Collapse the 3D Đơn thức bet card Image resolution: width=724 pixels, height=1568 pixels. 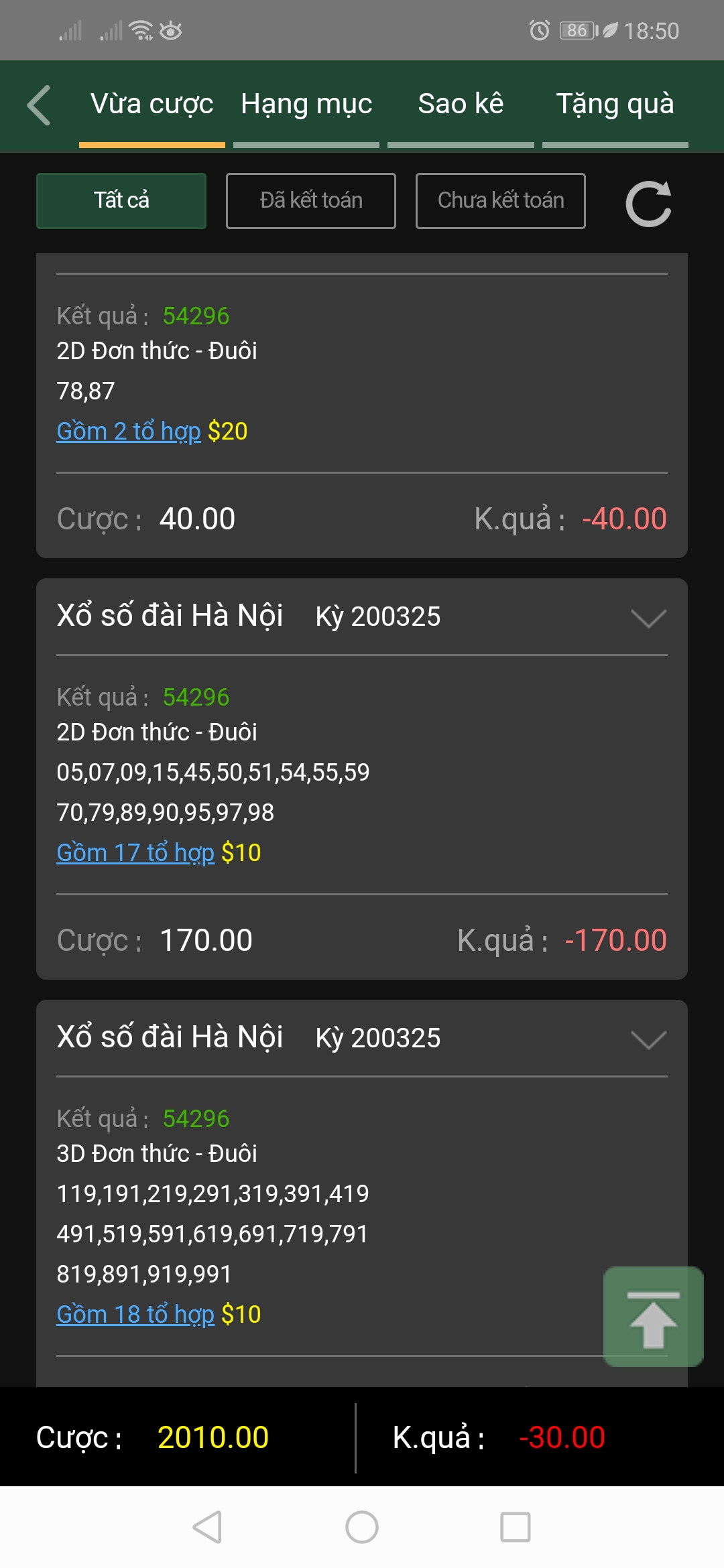click(648, 1039)
